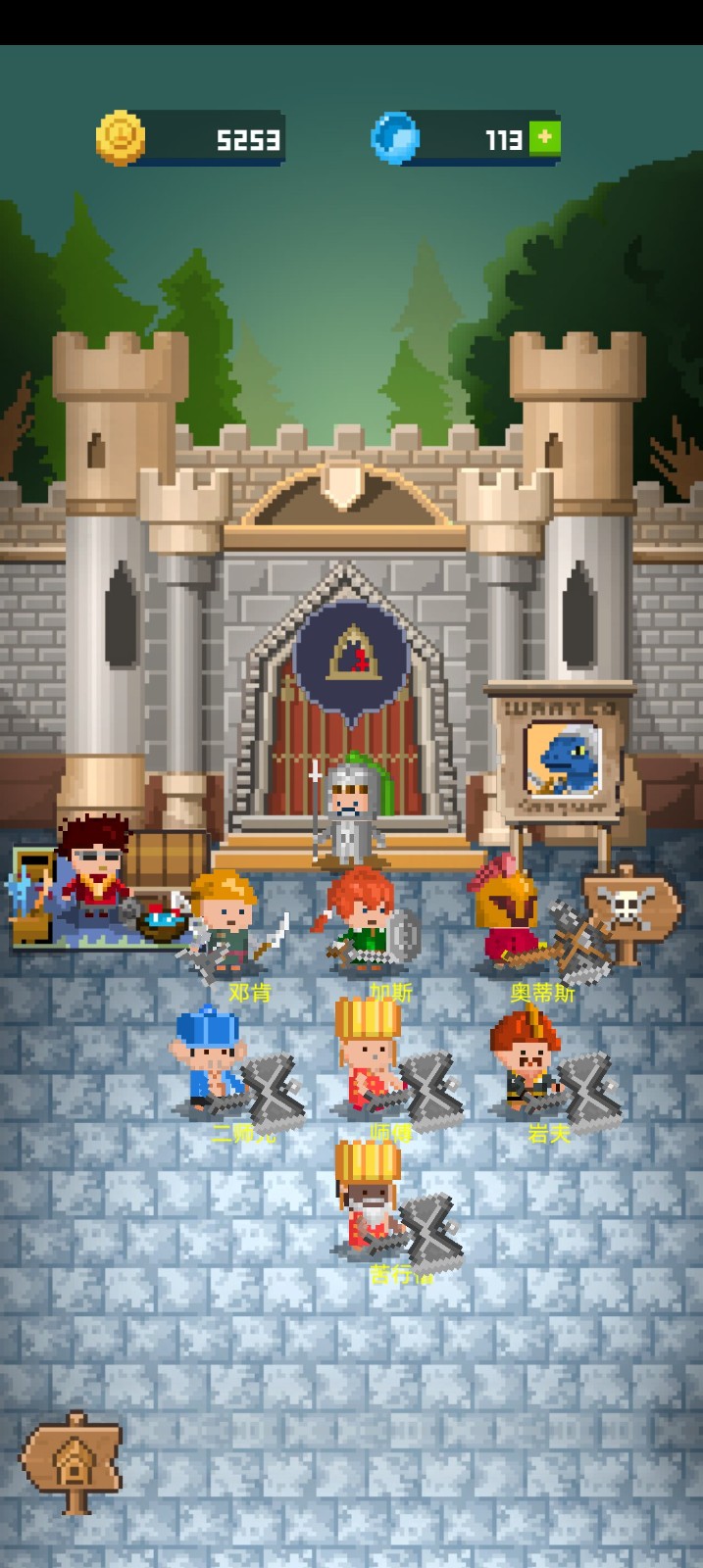Image resolution: width=703 pixels, height=1568 pixels.
Task: Tap the green plus to add gems
Action: coord(545,138)
